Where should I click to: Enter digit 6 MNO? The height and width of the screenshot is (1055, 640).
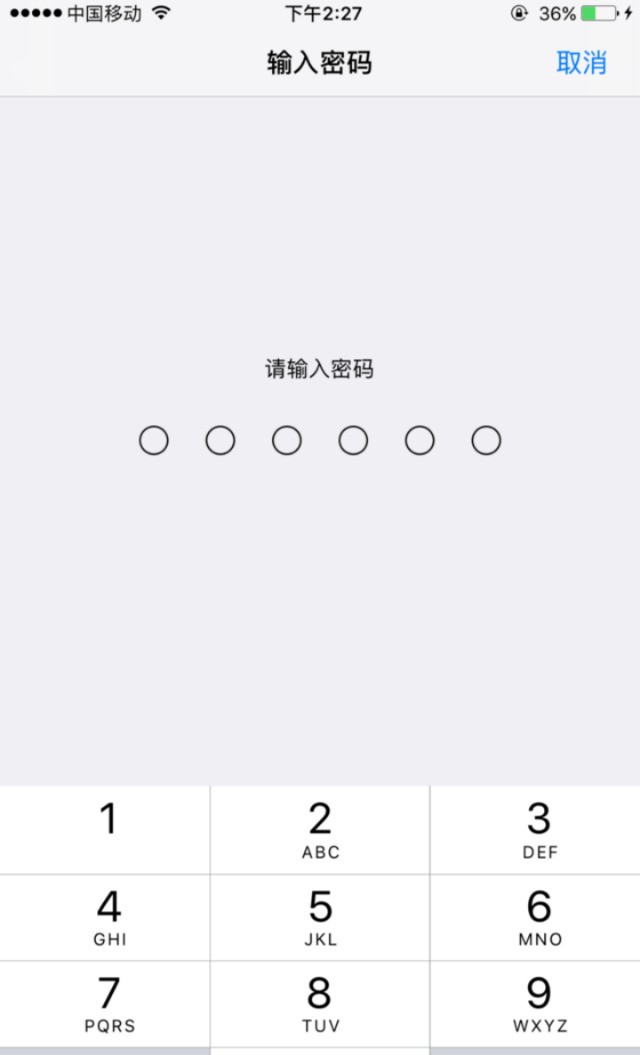tap(536, 917)
